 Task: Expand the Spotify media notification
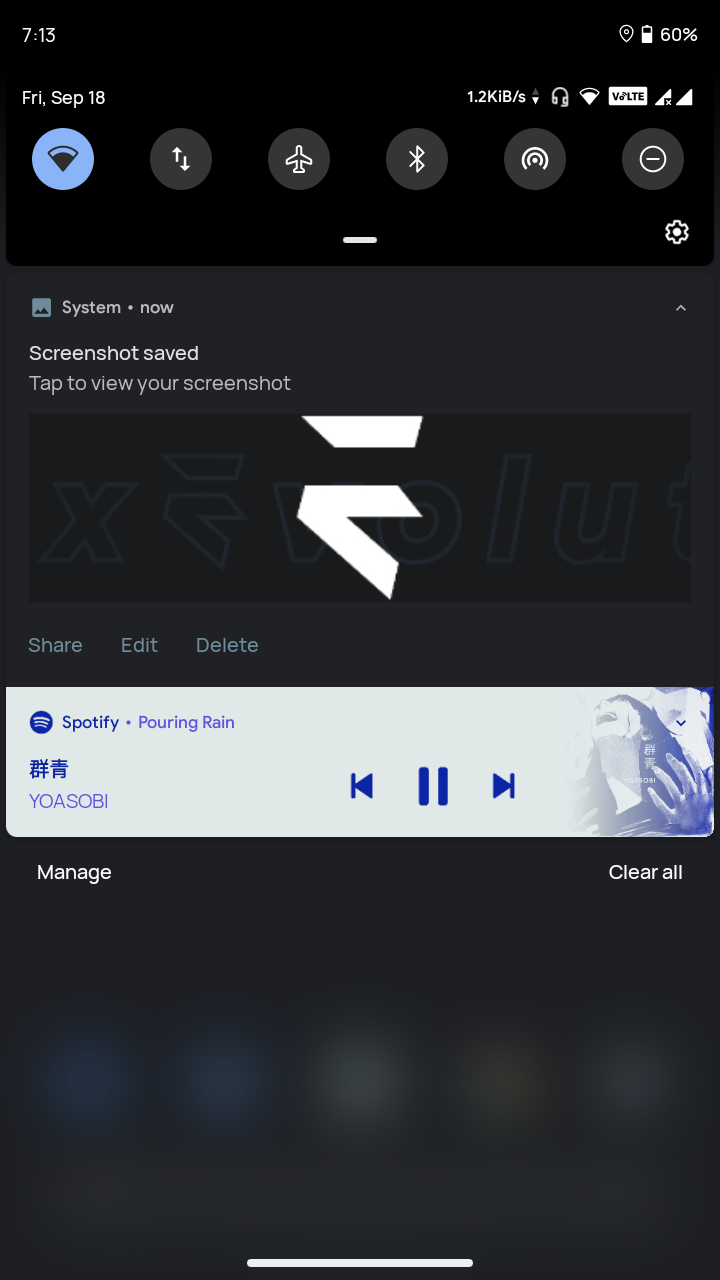(x=681, y=722)
